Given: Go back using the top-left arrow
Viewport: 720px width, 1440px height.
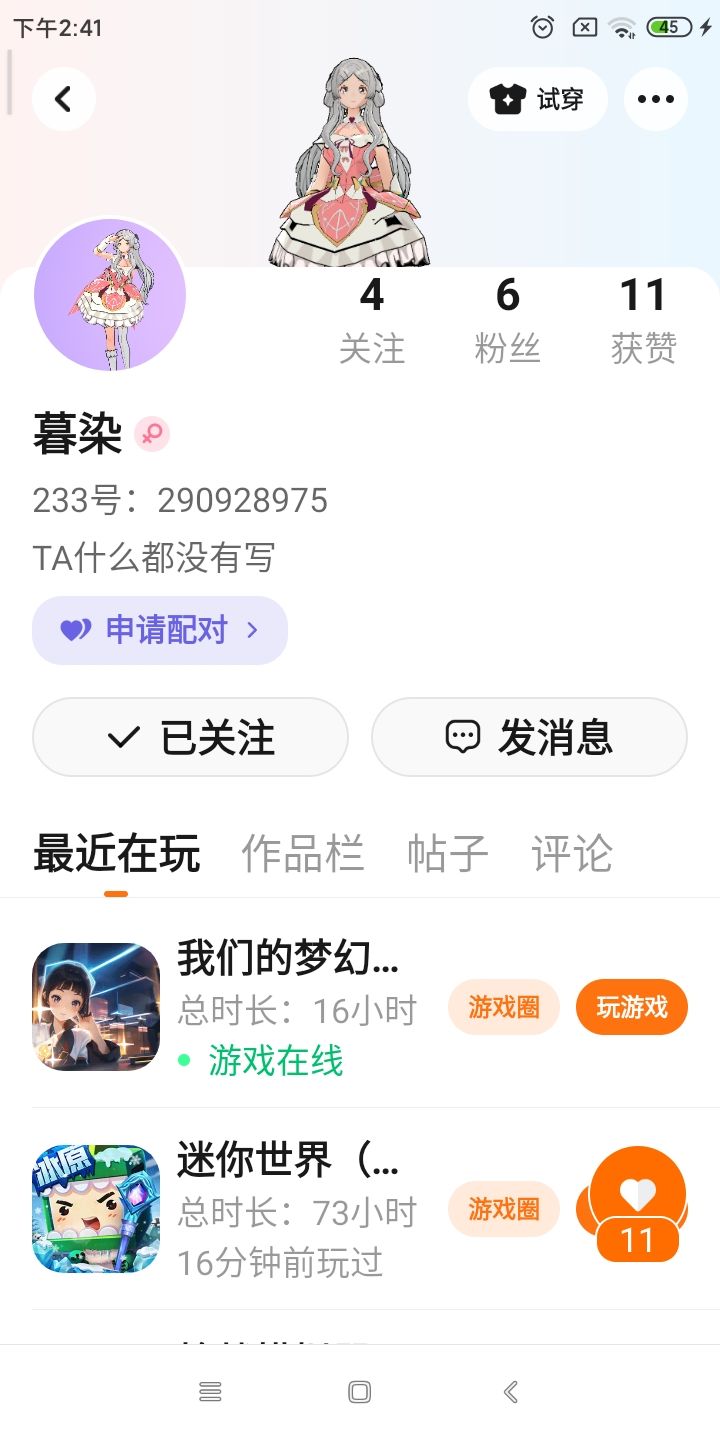Looking at the screenshot, I should coord(64,99).
